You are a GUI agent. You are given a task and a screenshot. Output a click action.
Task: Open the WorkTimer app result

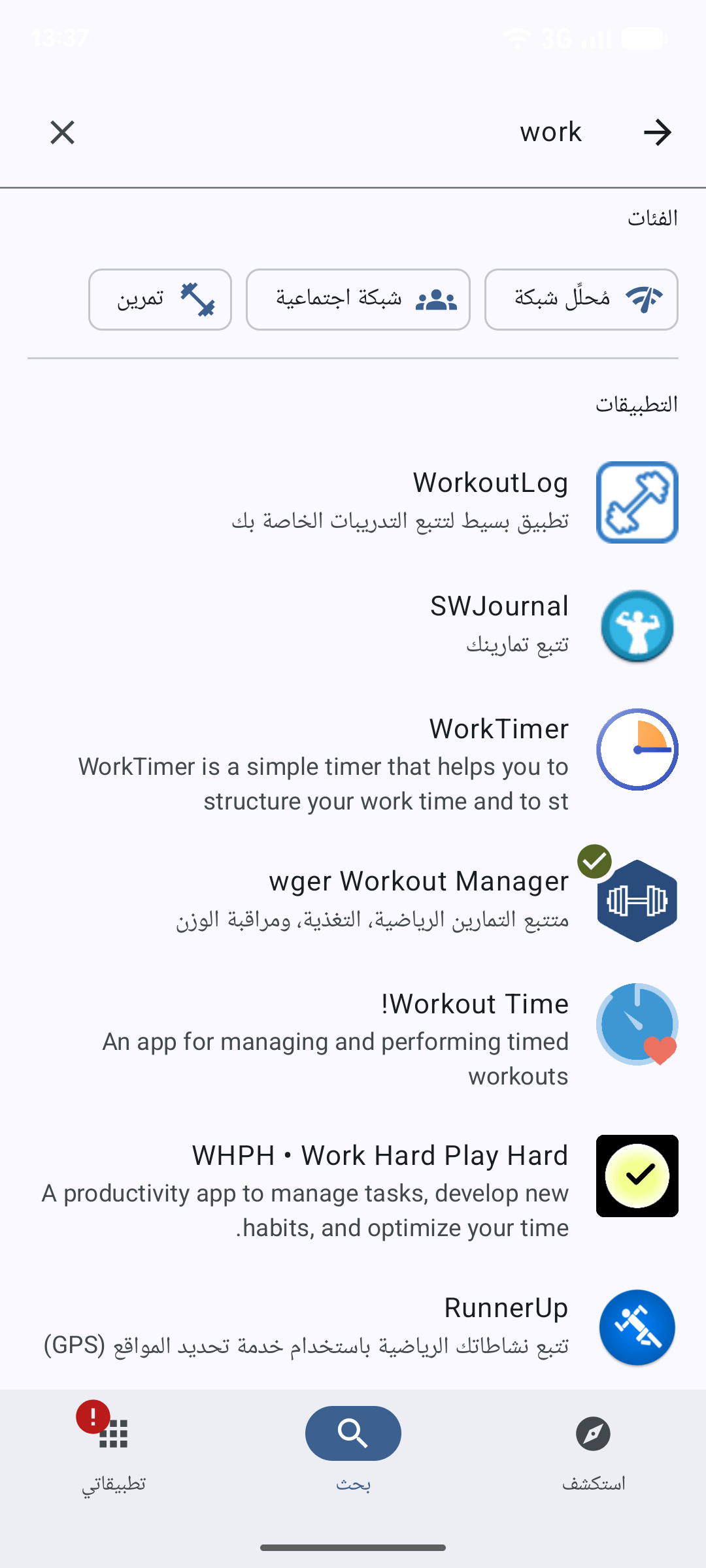click(x=353, y=763)
